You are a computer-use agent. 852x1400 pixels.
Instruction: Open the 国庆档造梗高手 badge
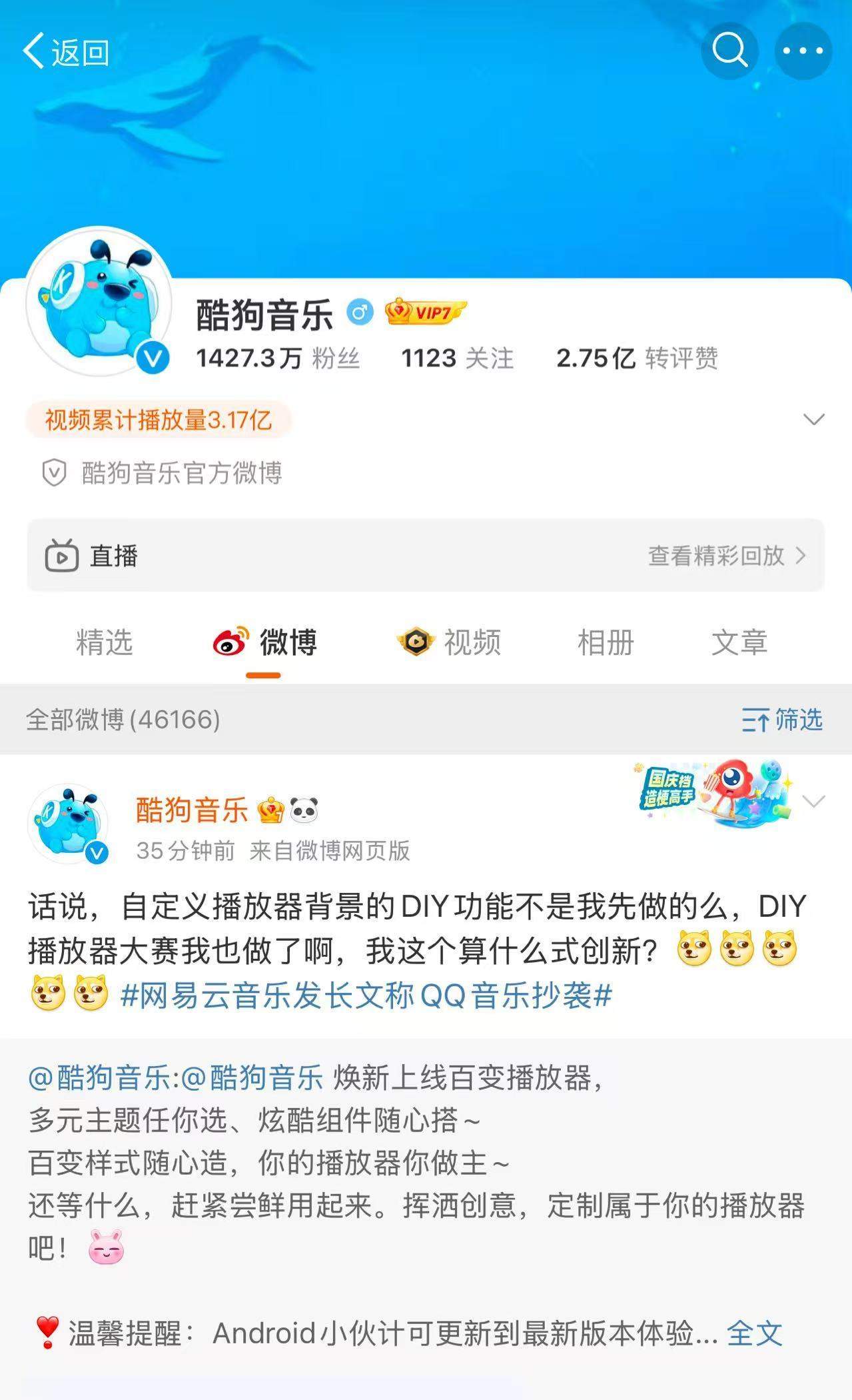point(712,792)
